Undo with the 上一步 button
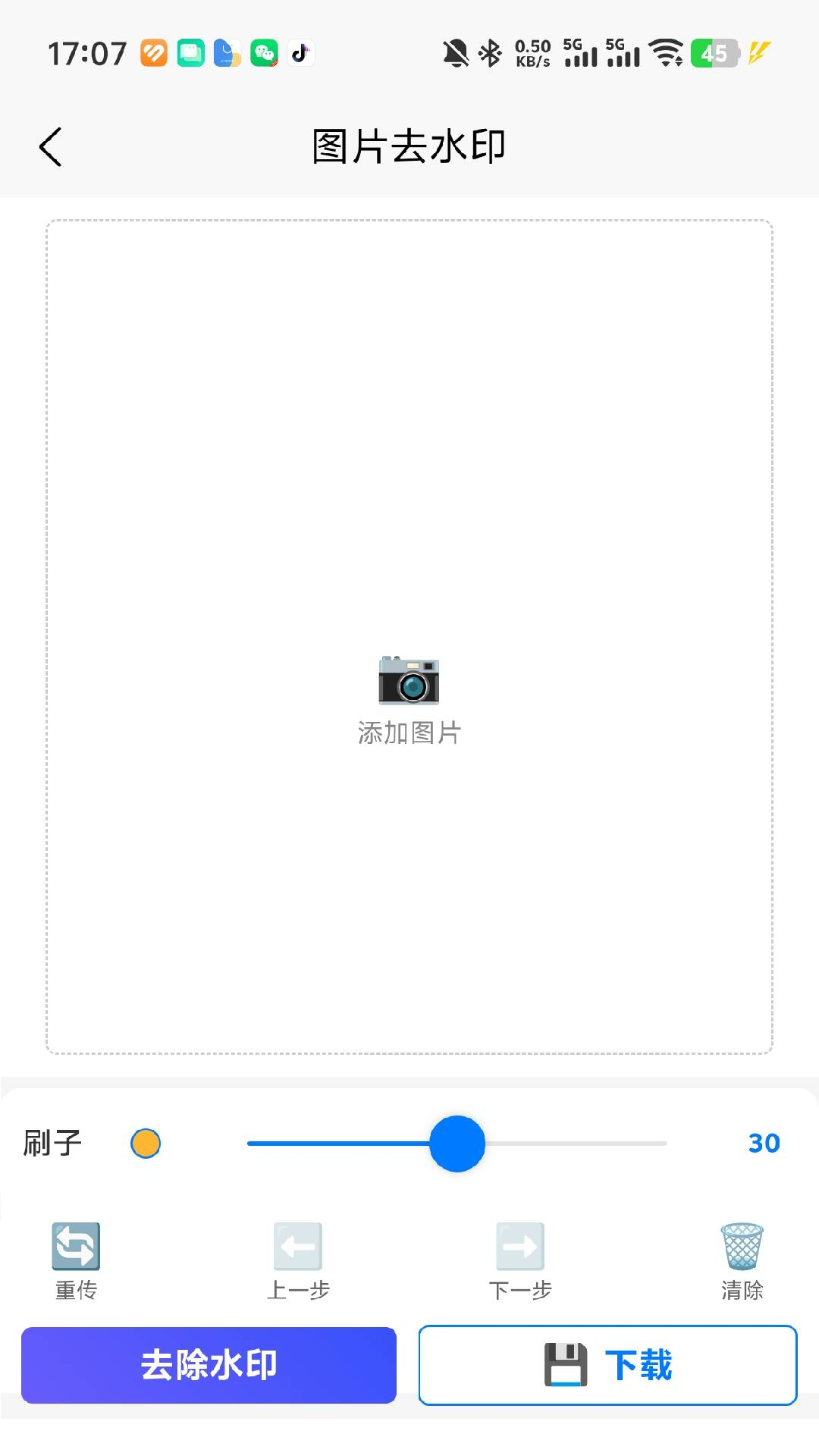 click(298, 1260)
